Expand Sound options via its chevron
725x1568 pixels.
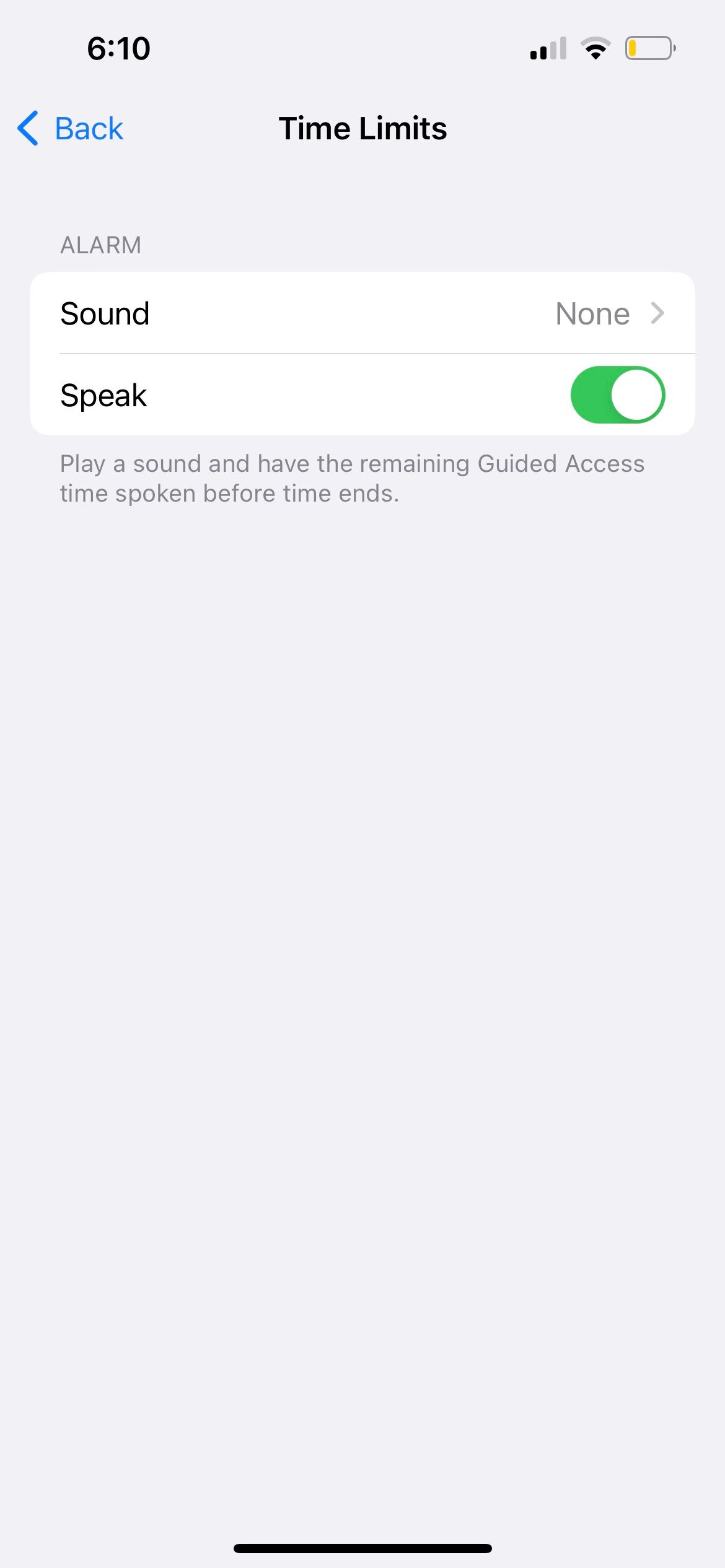pos(659,313)
